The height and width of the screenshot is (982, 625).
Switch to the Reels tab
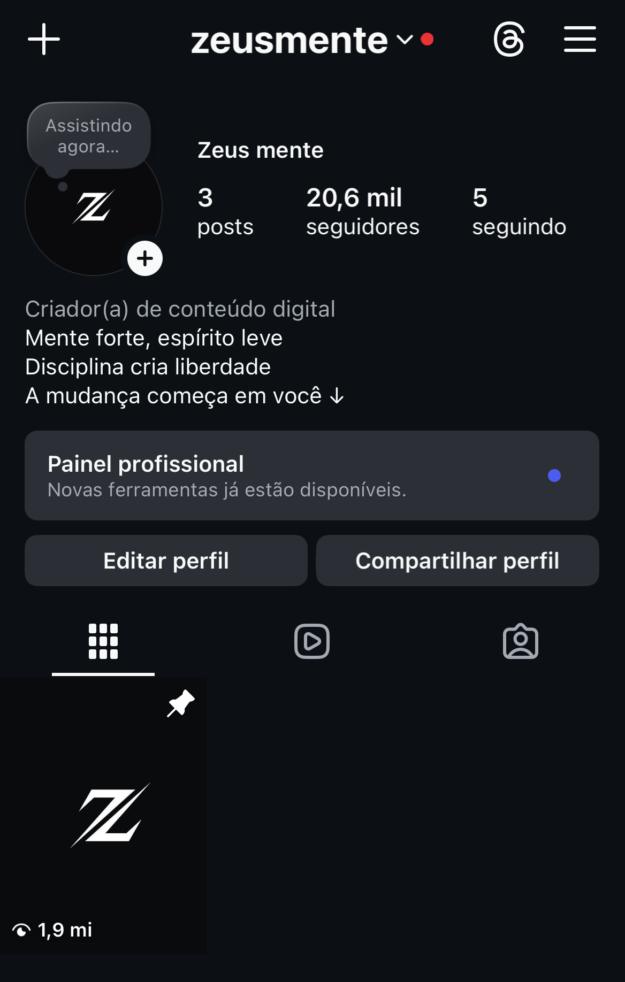click(x=312, y=641)
